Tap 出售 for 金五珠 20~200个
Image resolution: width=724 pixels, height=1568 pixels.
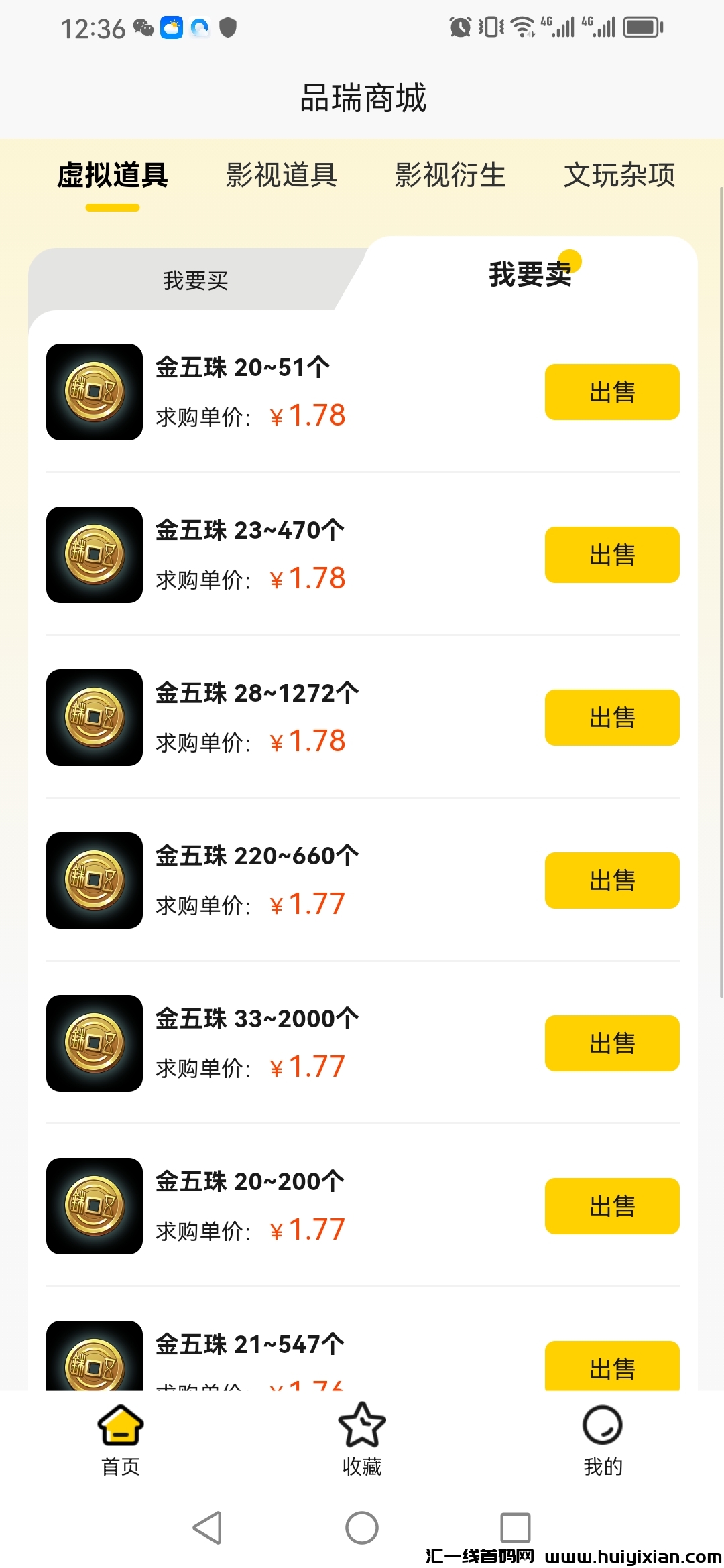tap(611, 1206)
